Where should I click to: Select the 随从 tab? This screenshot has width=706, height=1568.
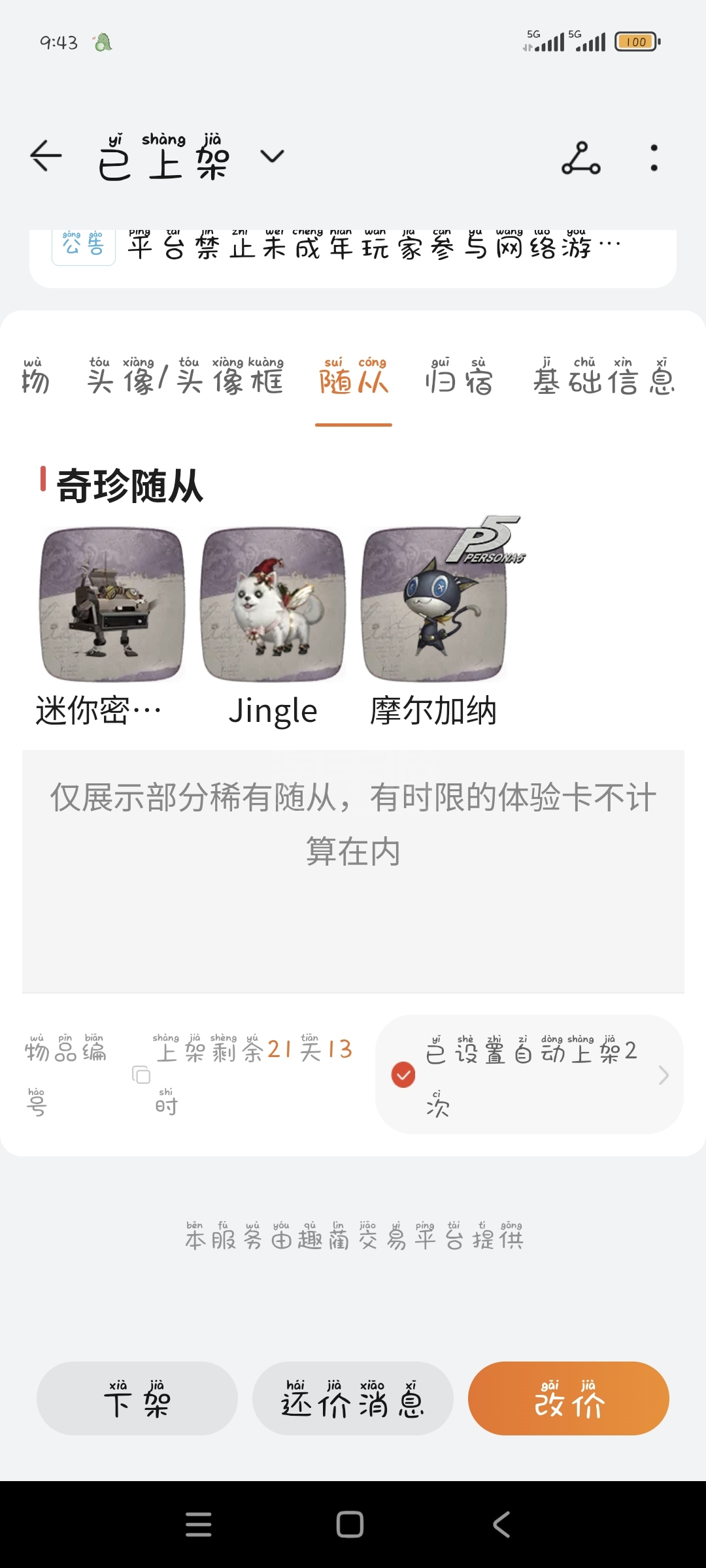pos(354,378)
